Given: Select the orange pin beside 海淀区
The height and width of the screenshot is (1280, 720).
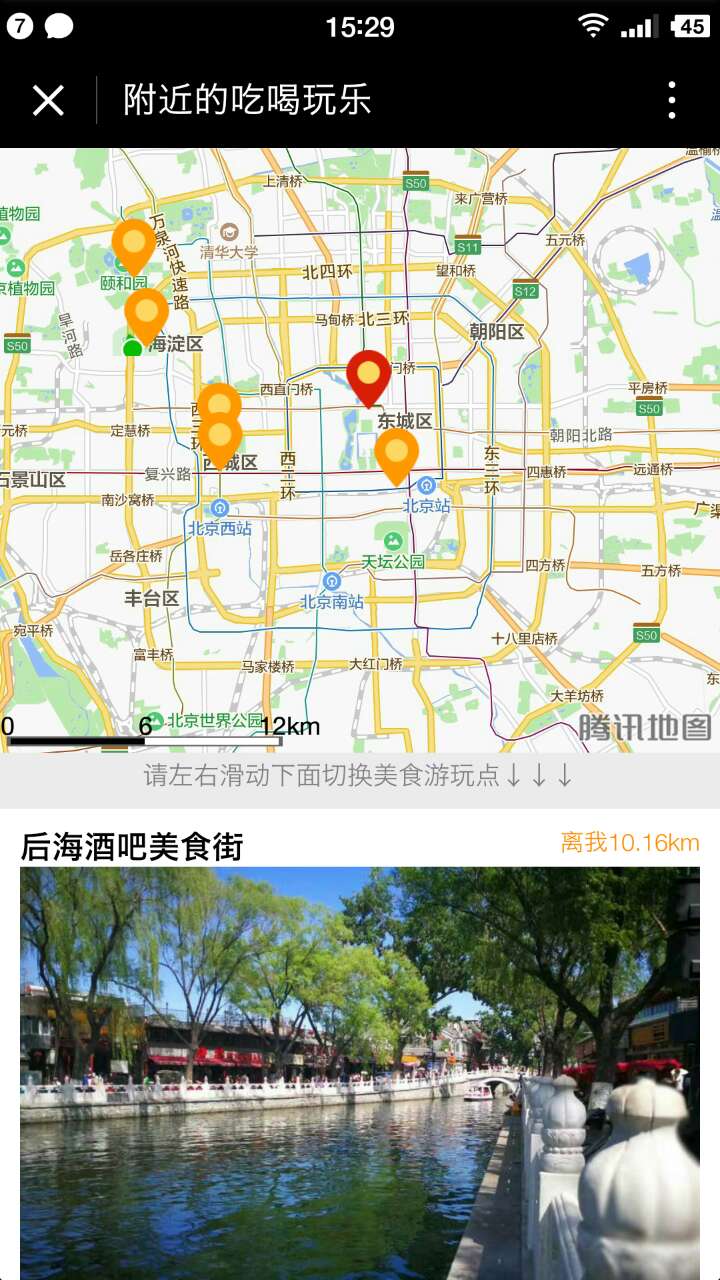Looking at the screenshot, I should [x=147, y=317].
